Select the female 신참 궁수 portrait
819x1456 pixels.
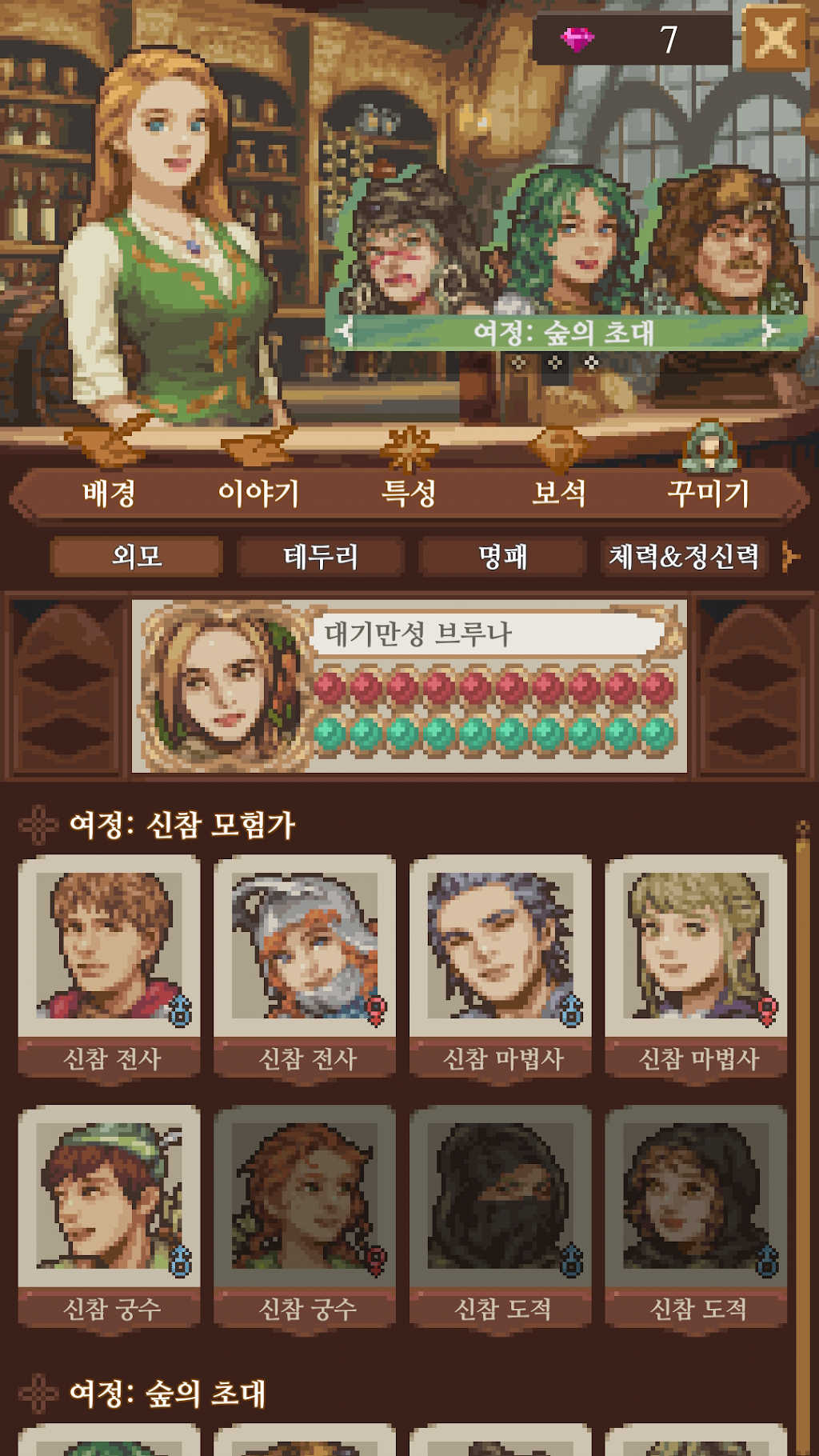coord(305,1219)
